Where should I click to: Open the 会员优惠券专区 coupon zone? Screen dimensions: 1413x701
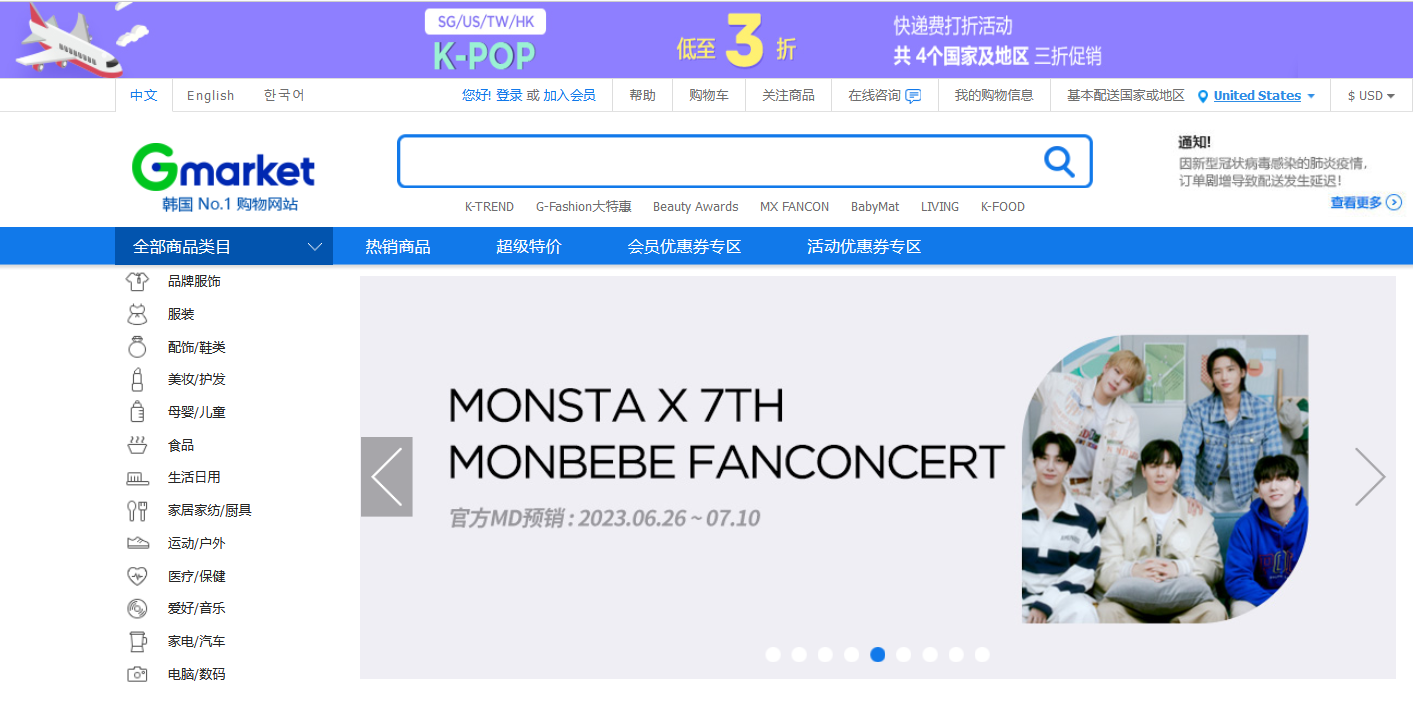[x=684, y=247]
